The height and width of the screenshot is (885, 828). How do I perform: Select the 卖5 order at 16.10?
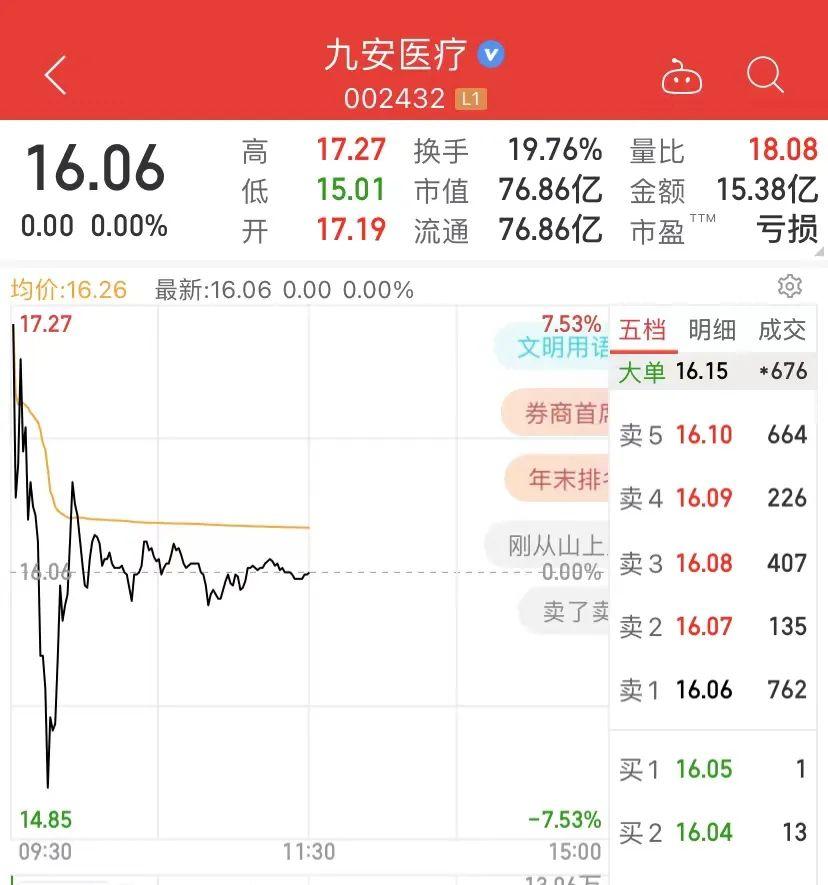pyautogui.click(x=712, y=435)
